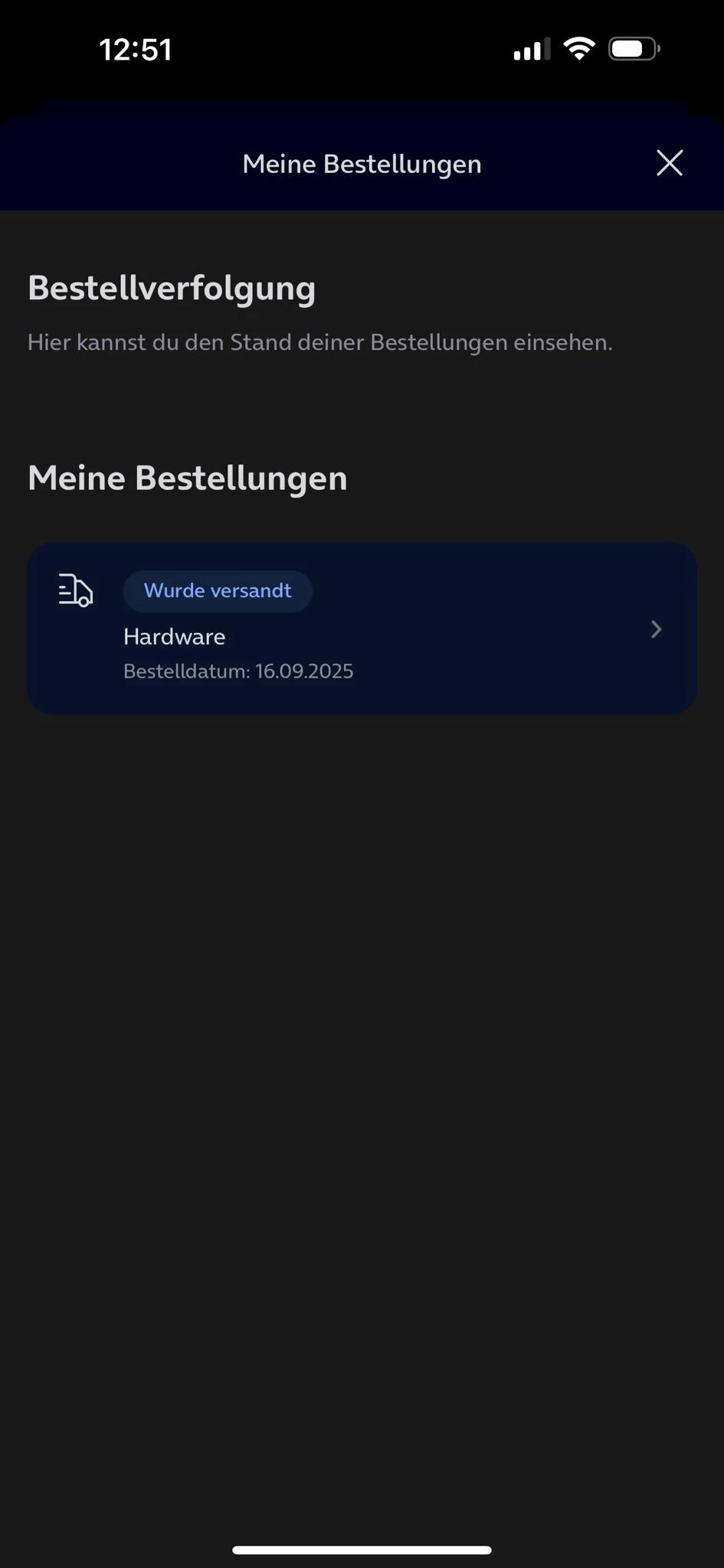The image size is (724, 1568).
Task: Close the Meine Bestellungen sheet
Action: [x=669, y=163]
